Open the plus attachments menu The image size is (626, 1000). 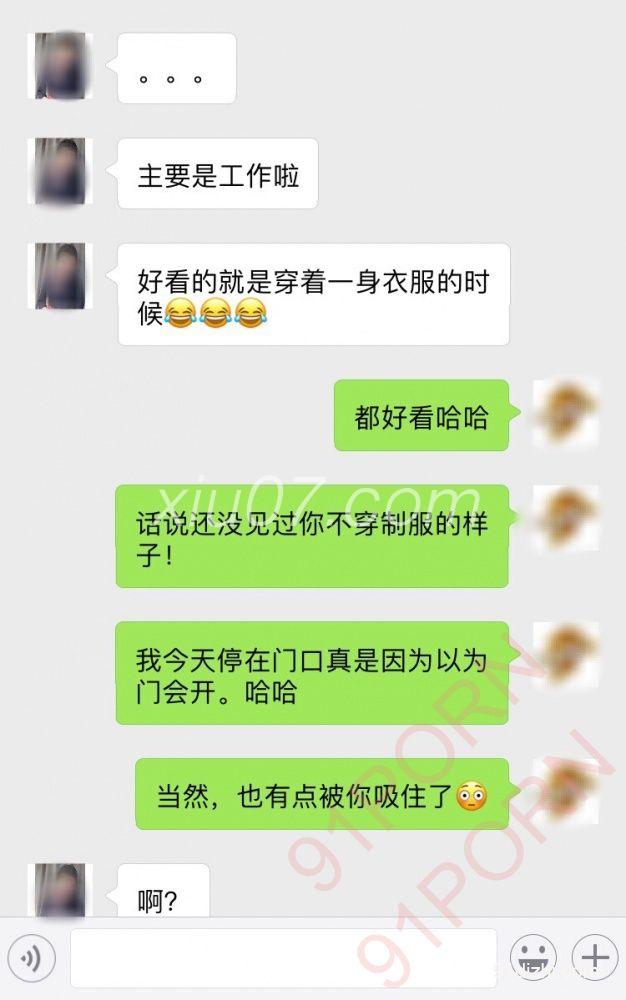pyautogui.click(x=594, y=959)
